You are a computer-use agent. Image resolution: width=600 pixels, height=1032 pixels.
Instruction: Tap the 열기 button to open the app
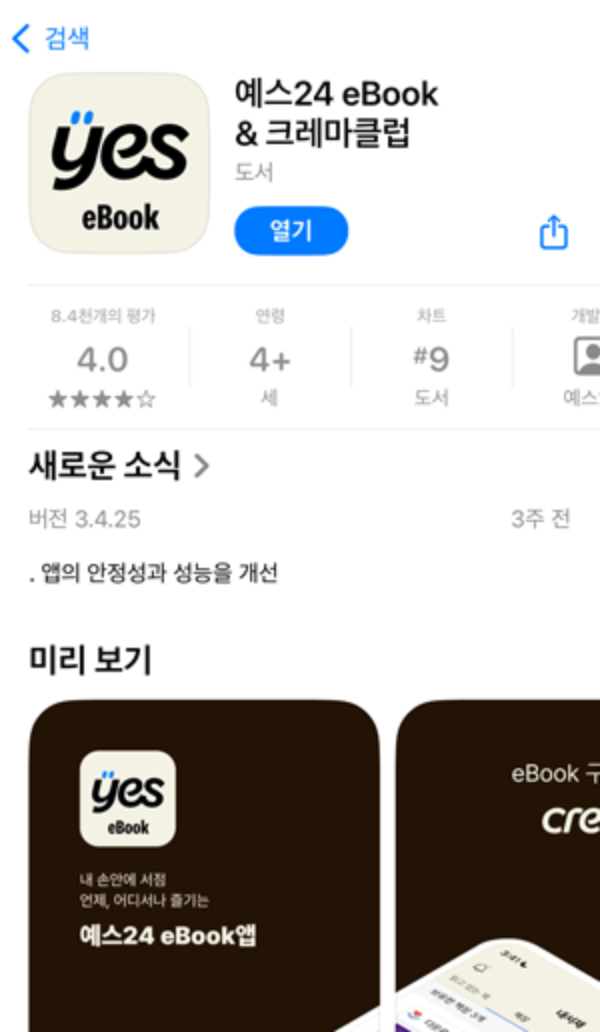click(x=291, y=231)
